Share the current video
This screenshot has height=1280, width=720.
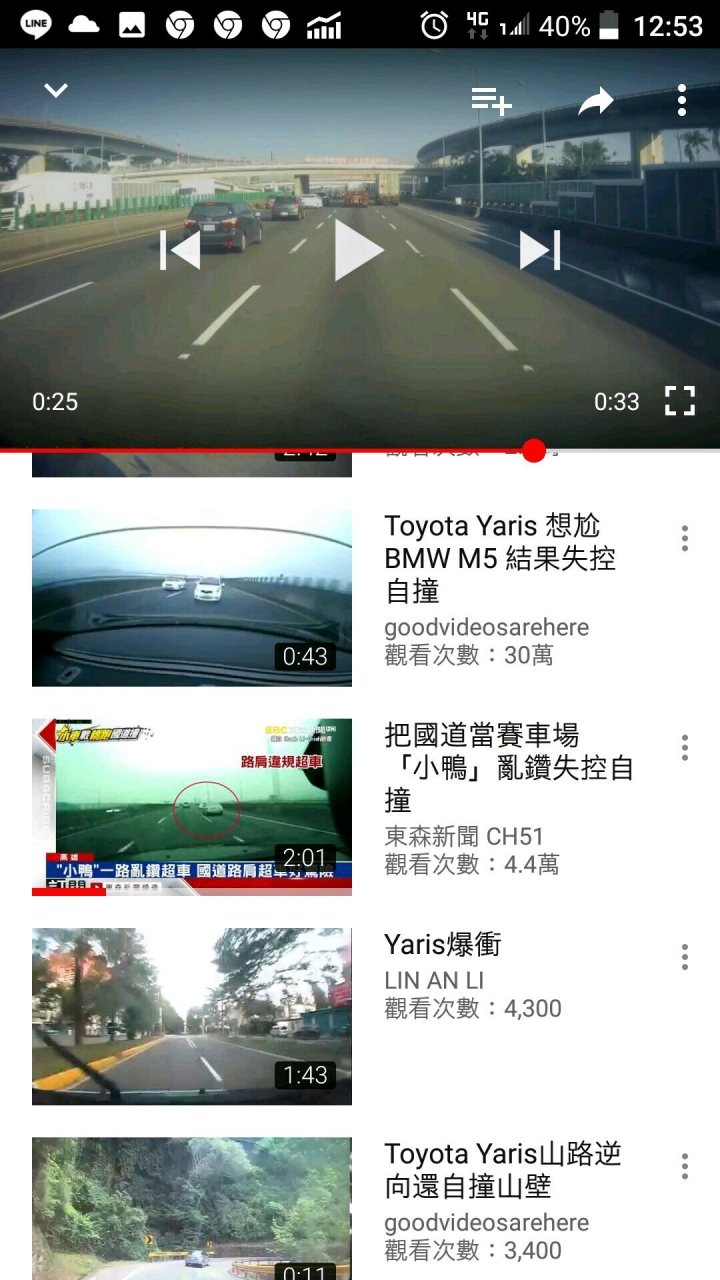pos(595,100)
